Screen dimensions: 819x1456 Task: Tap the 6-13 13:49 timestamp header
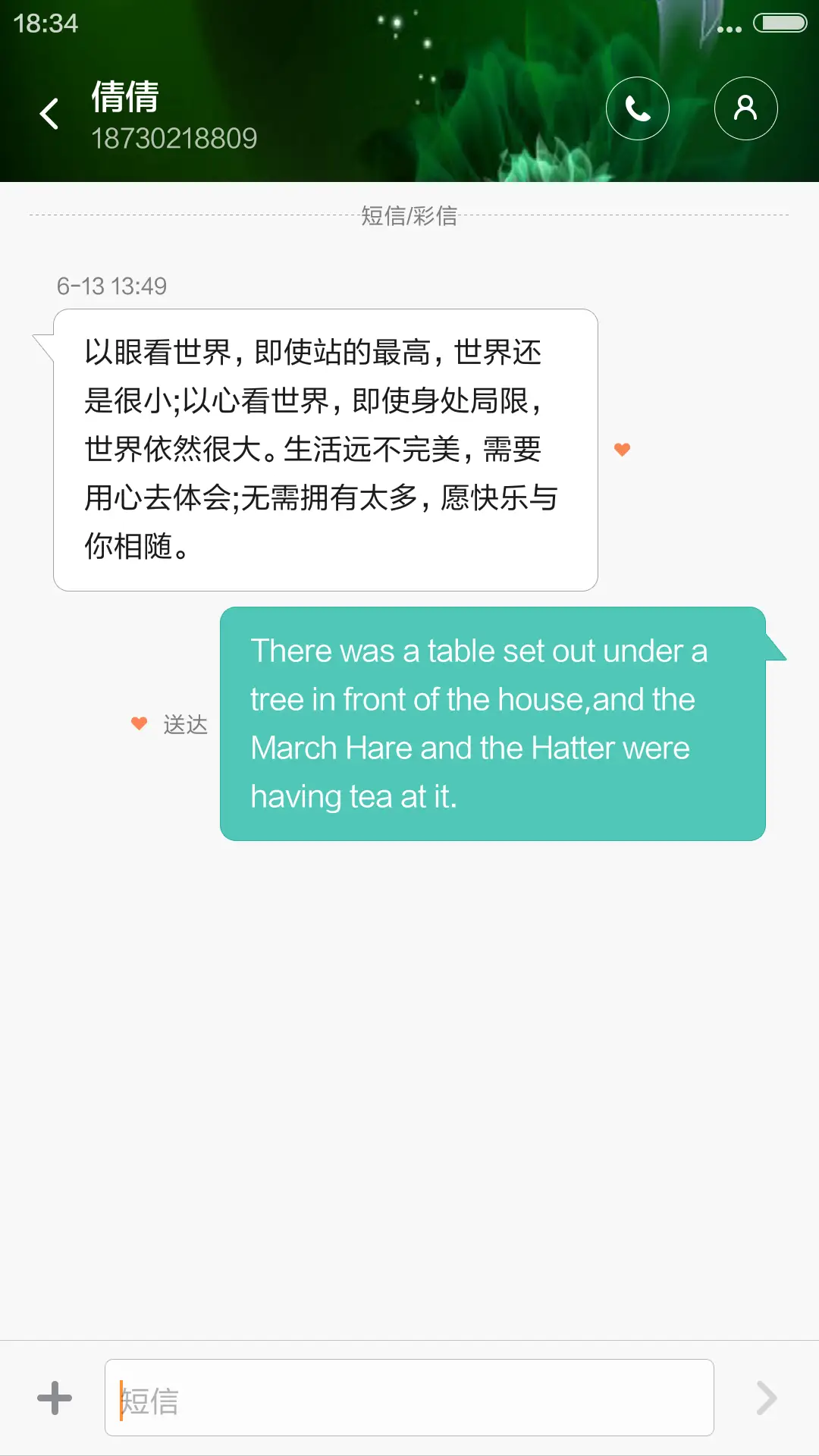click(x=111, y=286)
